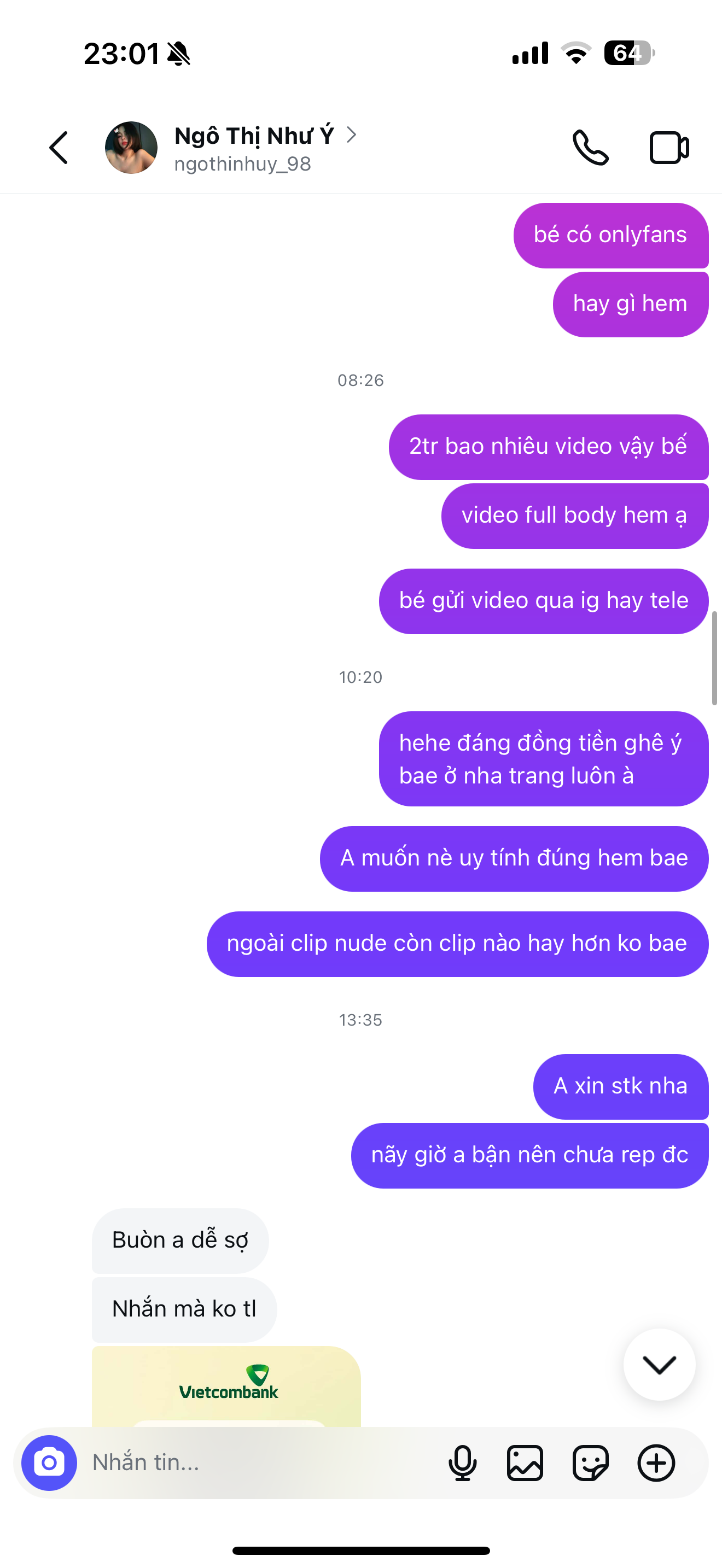The height and width of the screenshot is (1568, 722).
Task: Open the sticker picker
Action: point(590,1462)
